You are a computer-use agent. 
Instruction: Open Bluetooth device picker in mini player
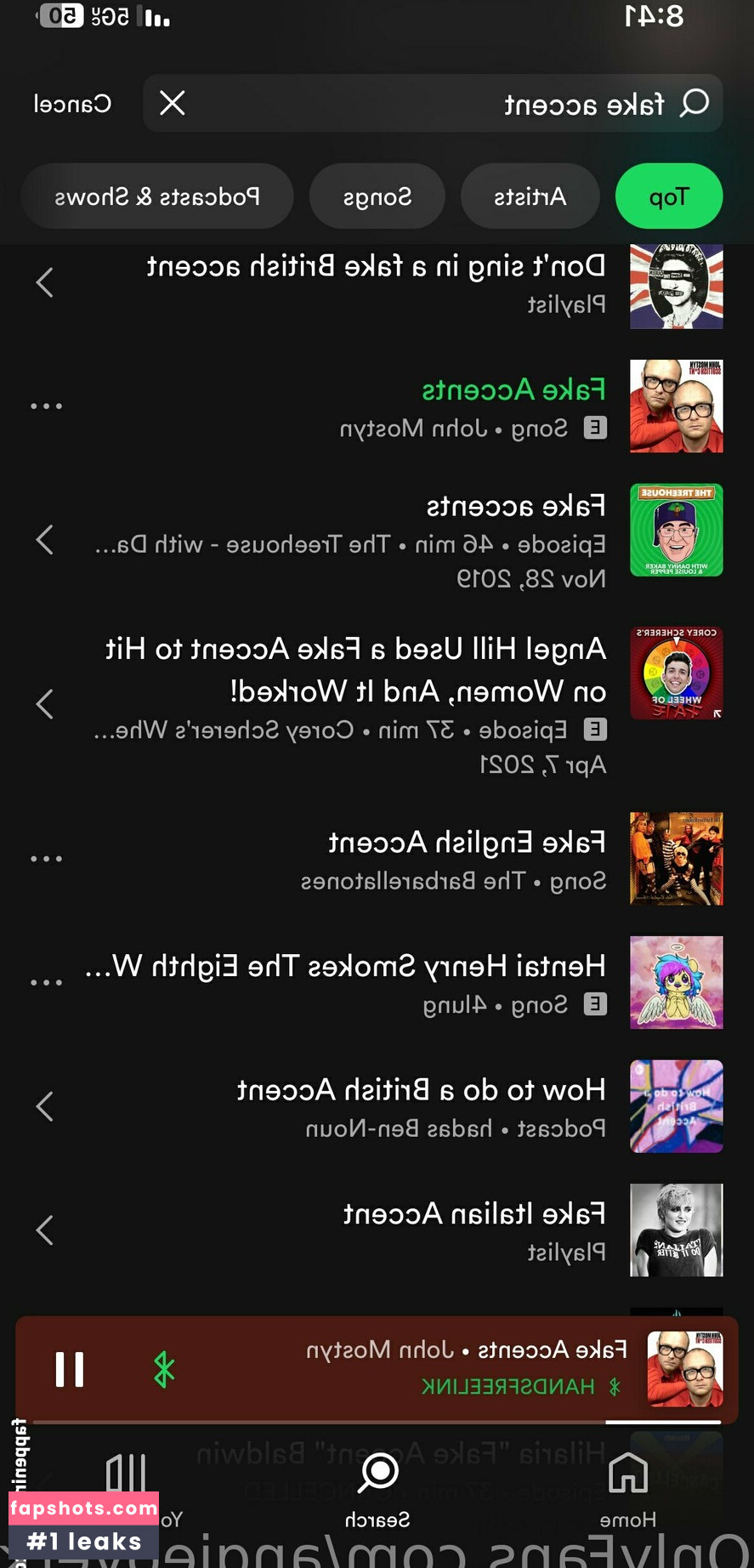tap(164, 1369)
